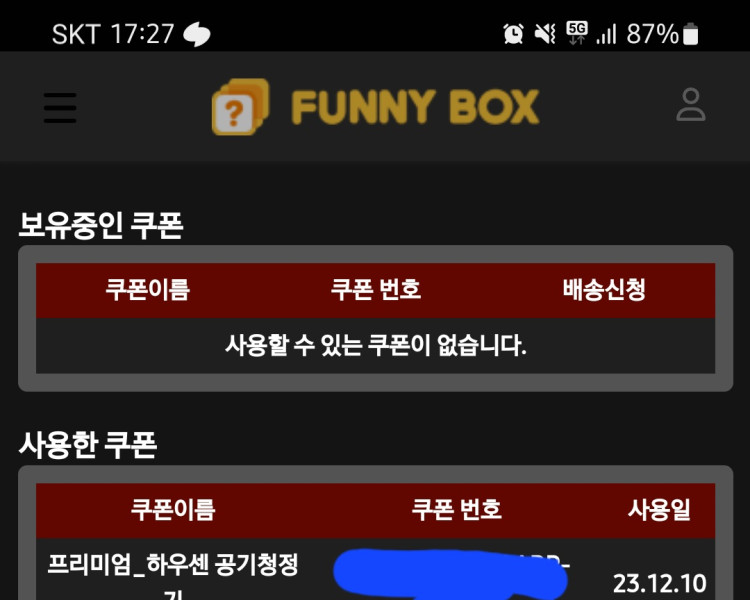Open the user profile icon
The width and height of the screenshot is (750, 600).
click(690, 105)
